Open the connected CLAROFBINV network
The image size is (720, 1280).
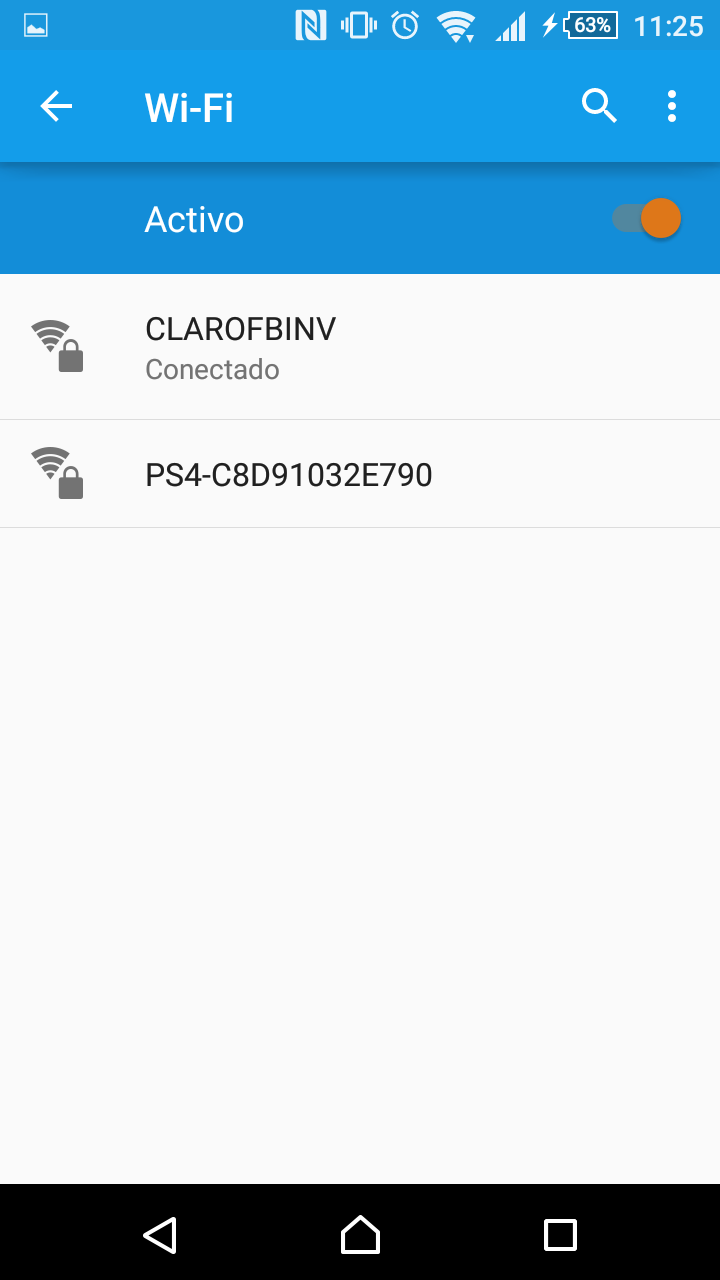point(360,347)
